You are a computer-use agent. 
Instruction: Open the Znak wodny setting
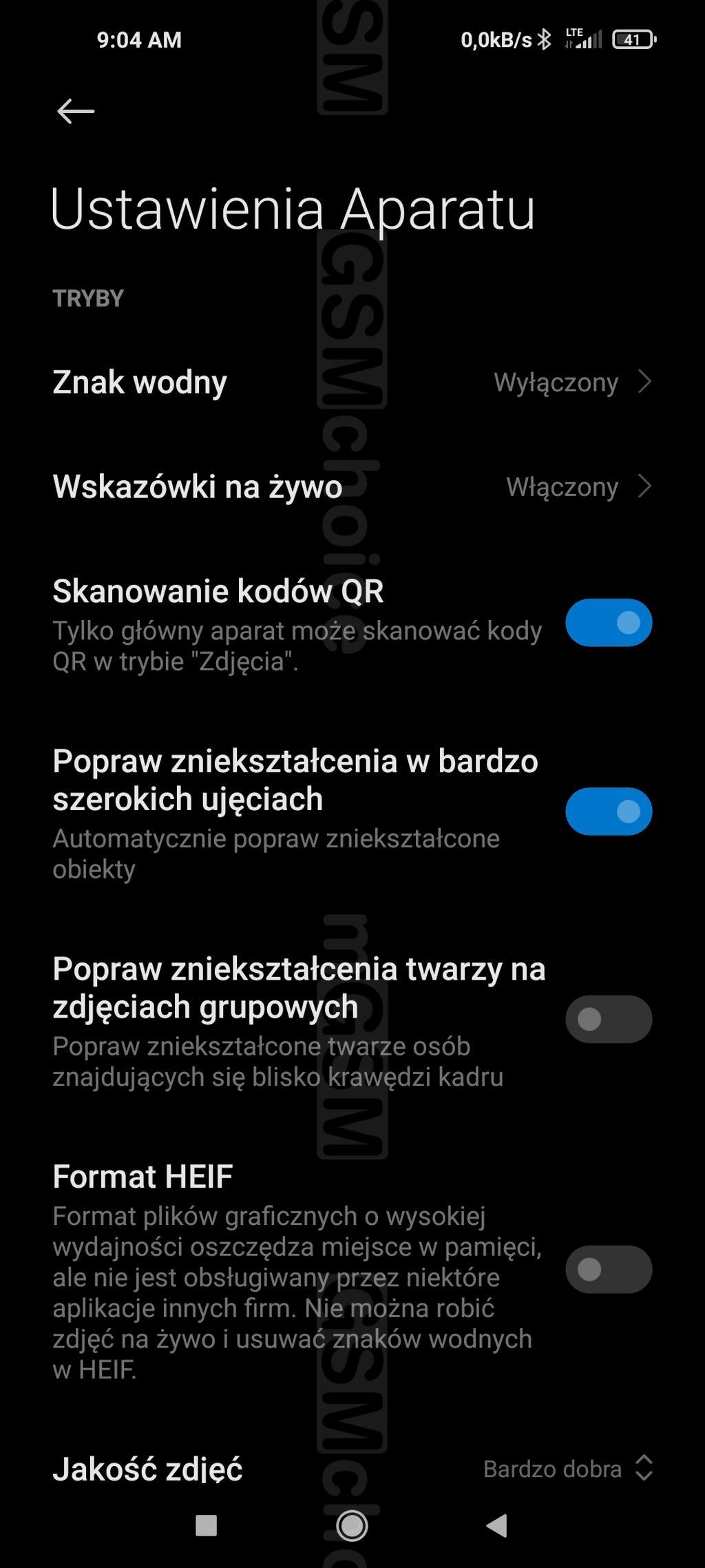351,382
